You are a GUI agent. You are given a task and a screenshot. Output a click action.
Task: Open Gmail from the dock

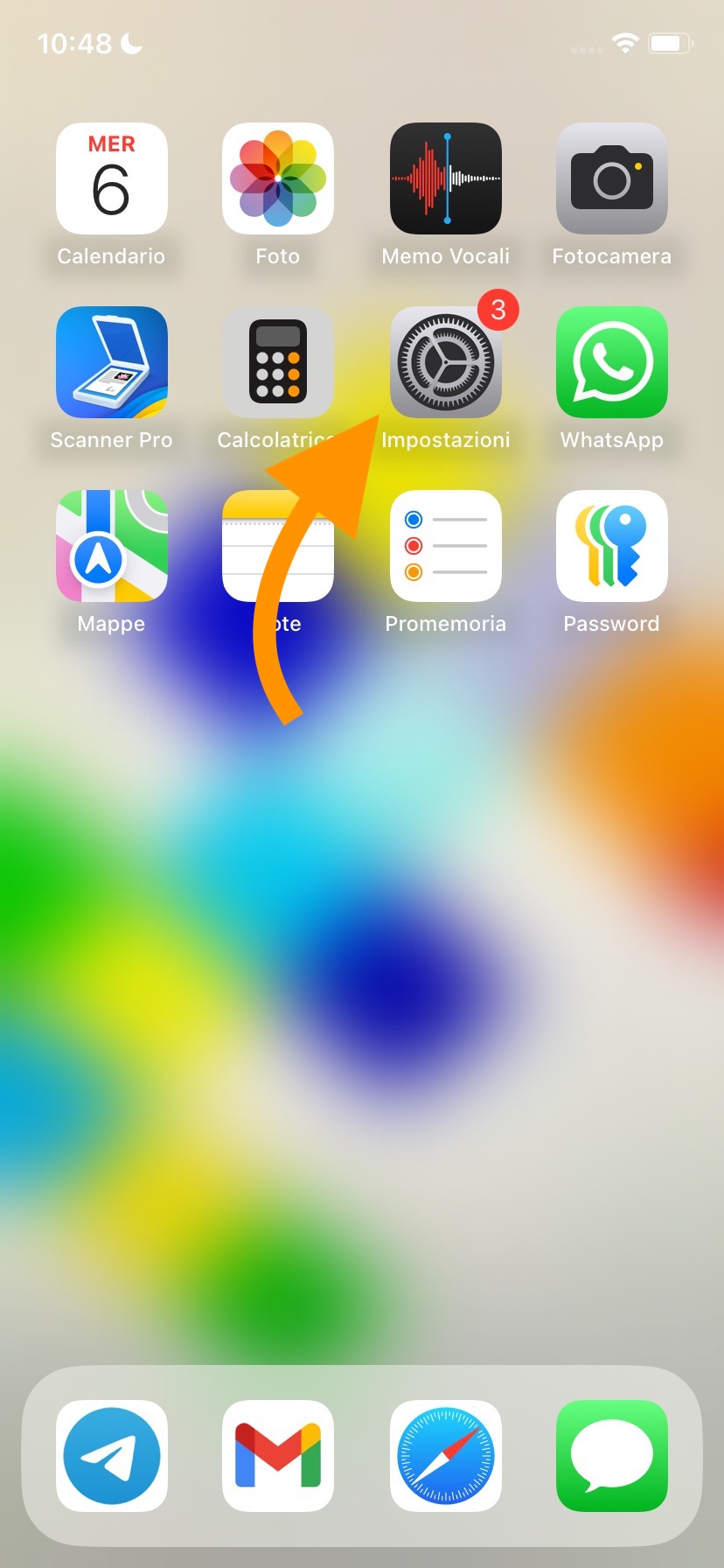pos(278,1456)
